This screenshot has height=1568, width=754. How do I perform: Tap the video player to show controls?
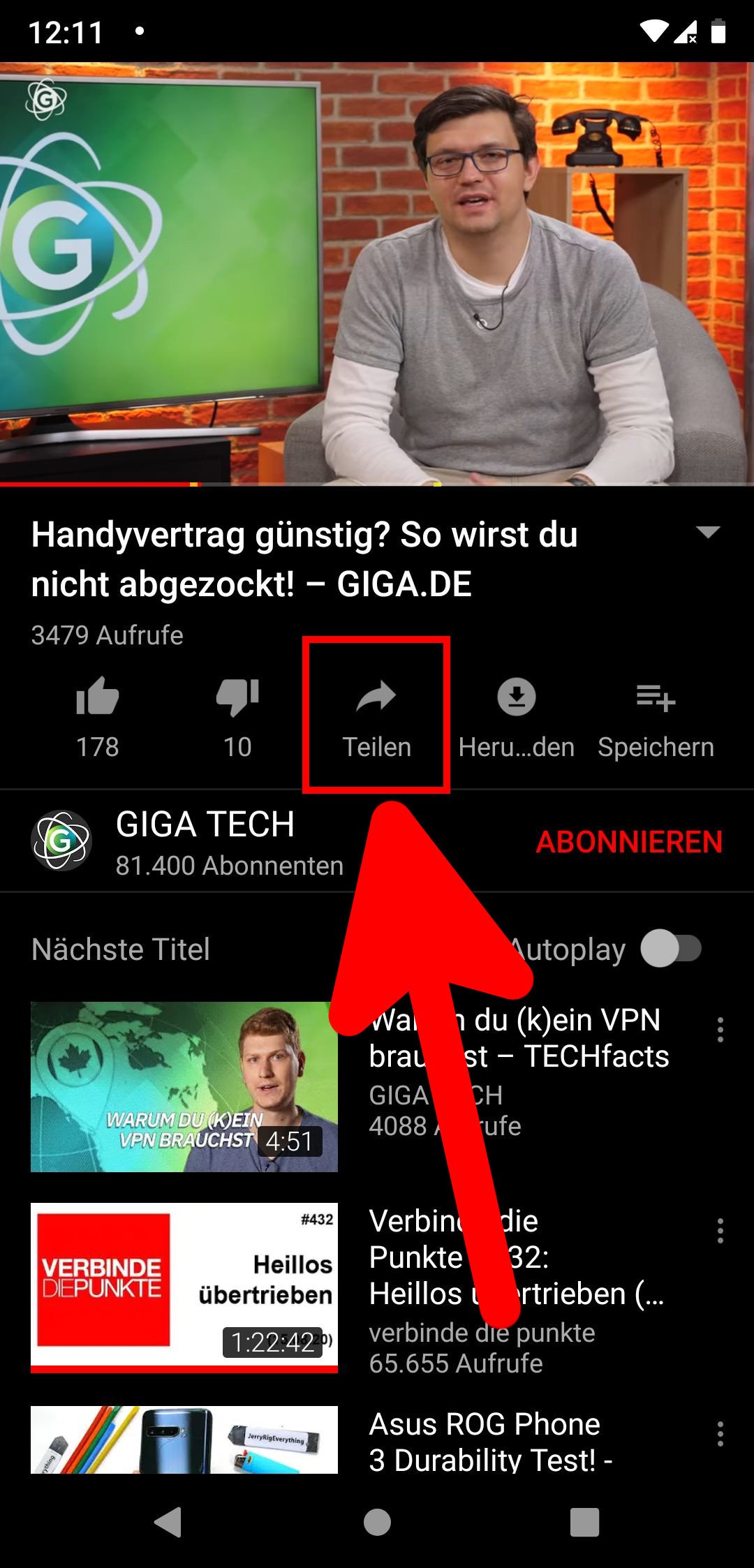tap(377, 274)
